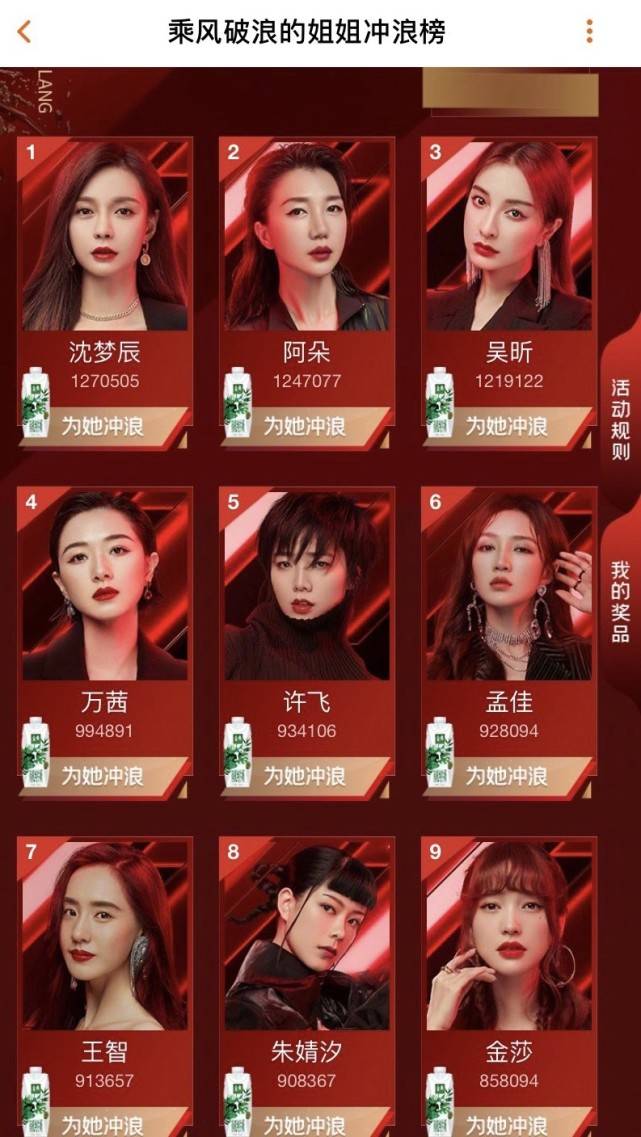Screen dimensions: 641x1137
Task: Vote 为她冲浪 for 许飞
Action: (x=305, y=775)
